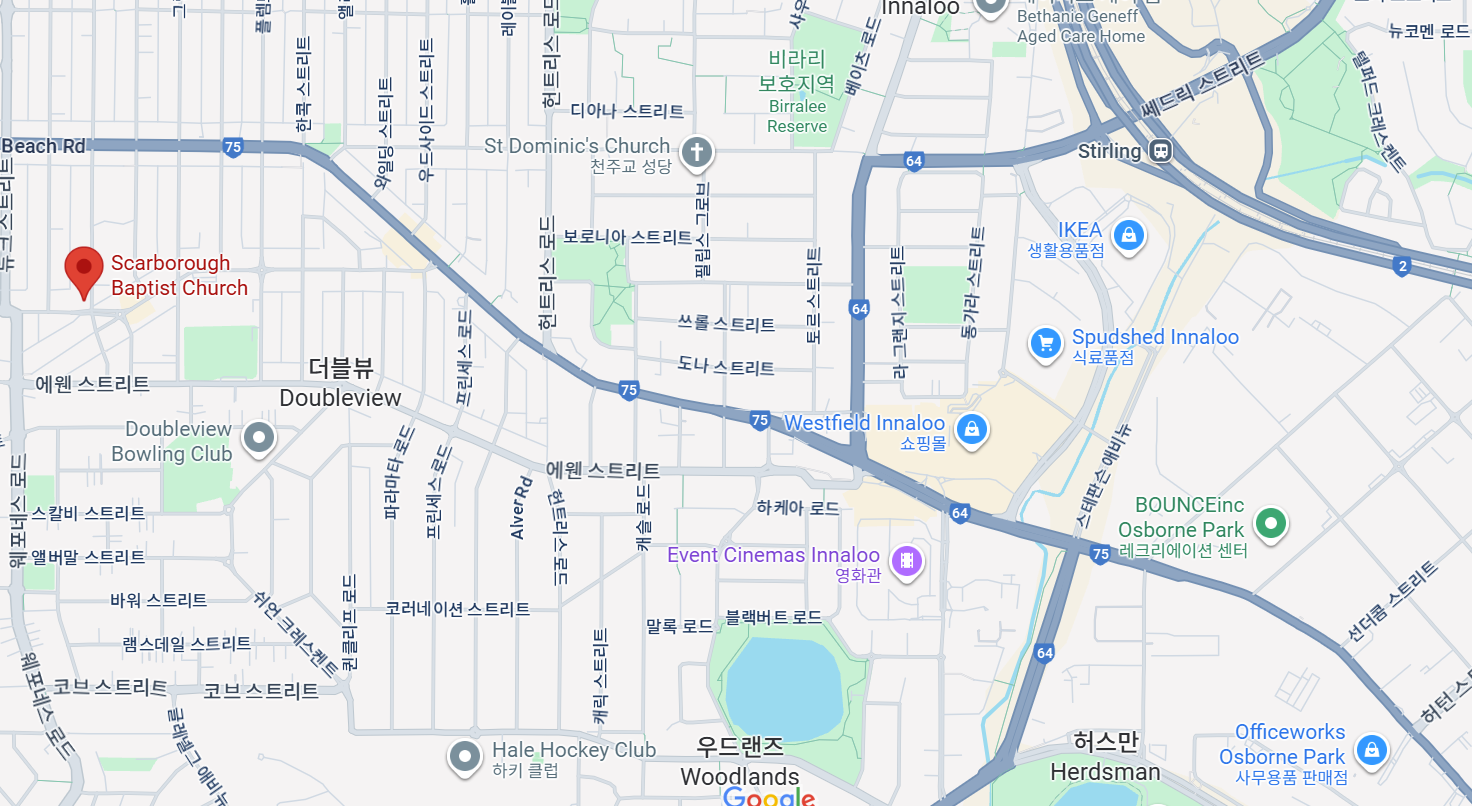Open Officeworks Osborne Park marker

[x=1371, y=749]
